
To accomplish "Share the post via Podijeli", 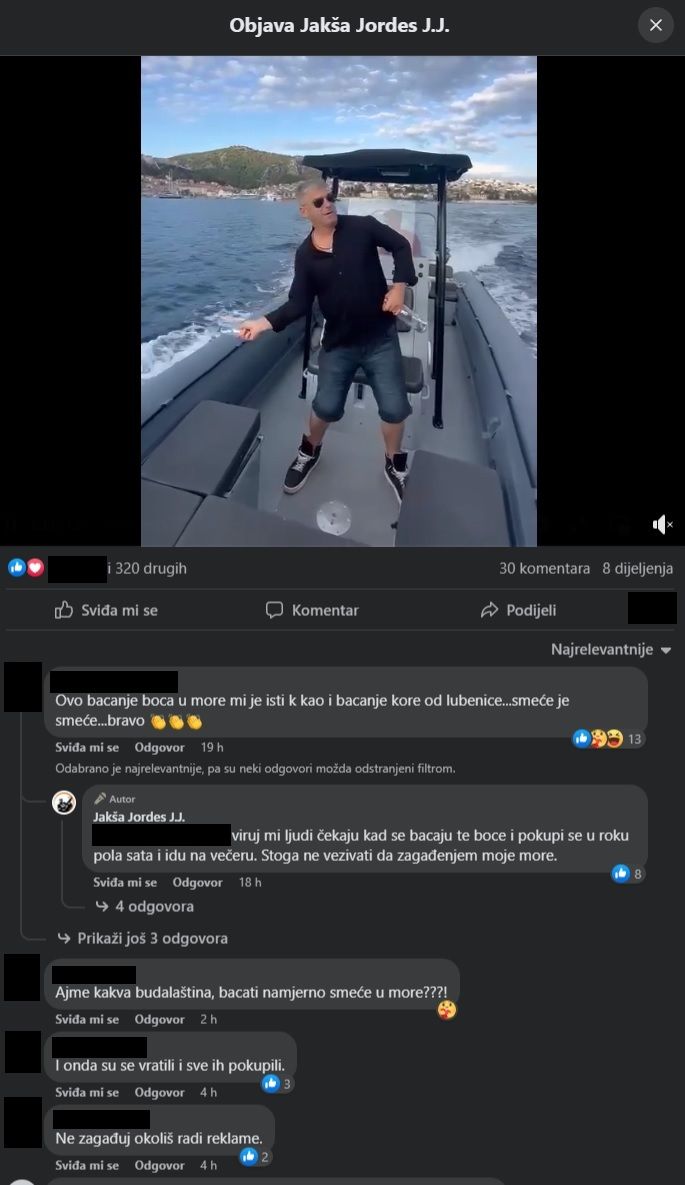I will click(x=518, y=610).
